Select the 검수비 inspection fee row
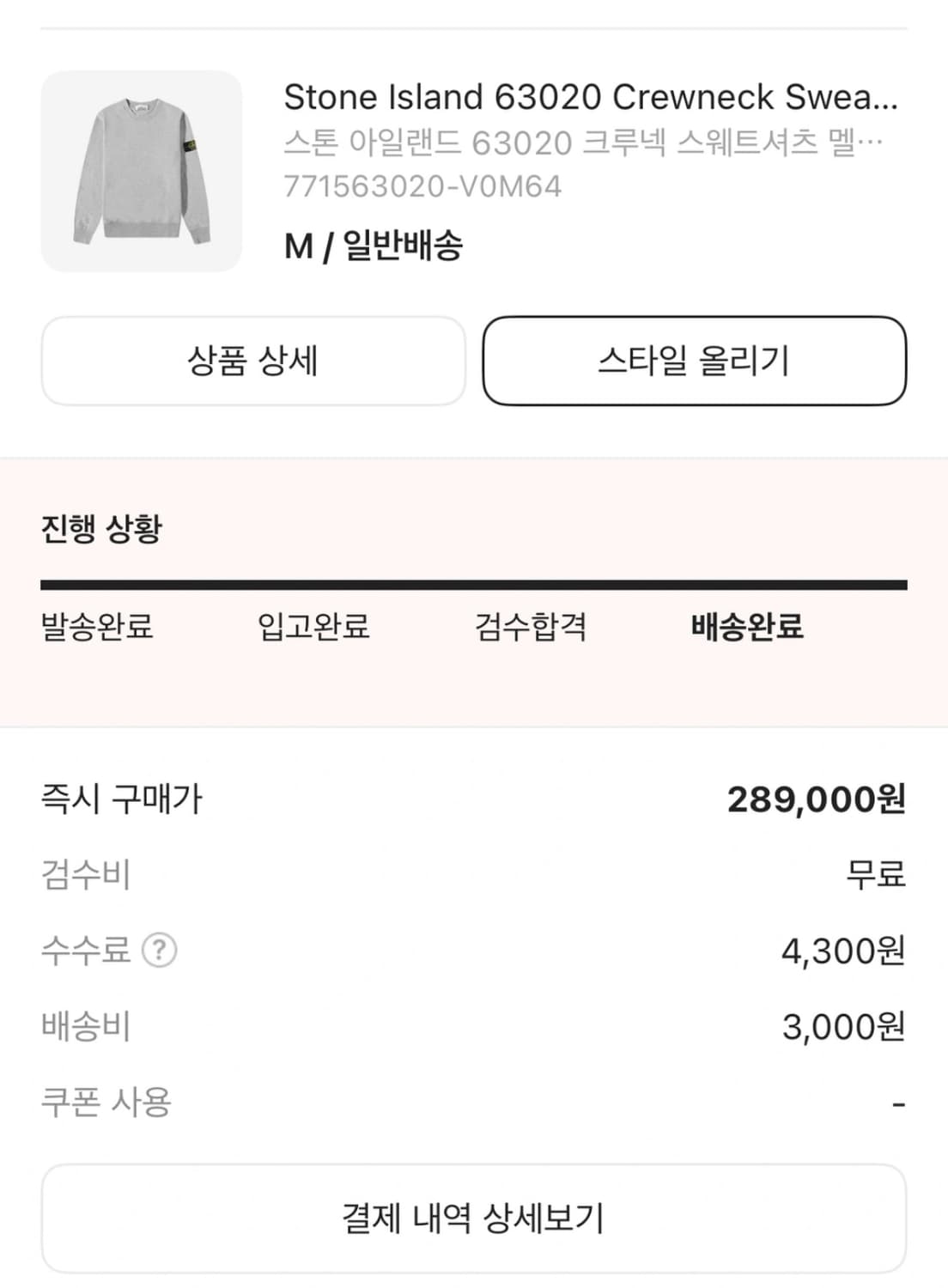Viewport: 948px width, 1288px height. 83,874
